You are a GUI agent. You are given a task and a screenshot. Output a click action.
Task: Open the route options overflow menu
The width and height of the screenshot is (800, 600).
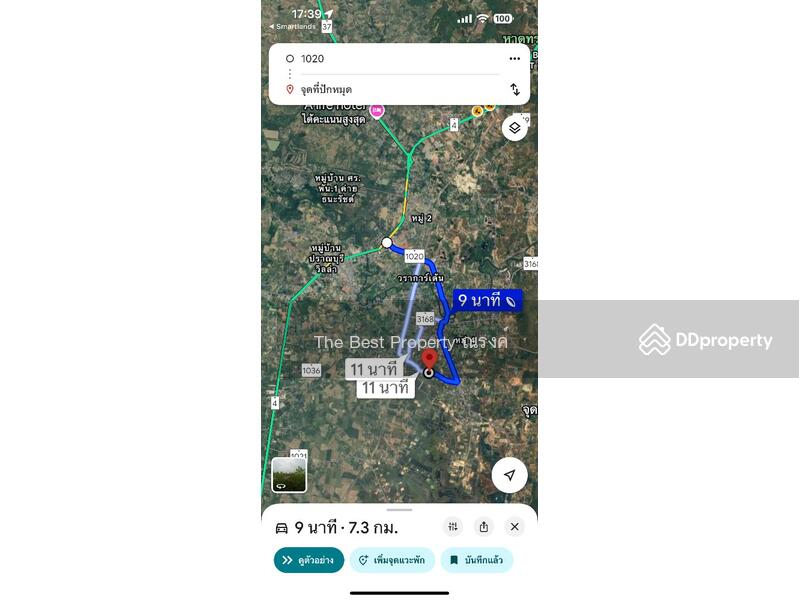[x=514, y=59]
